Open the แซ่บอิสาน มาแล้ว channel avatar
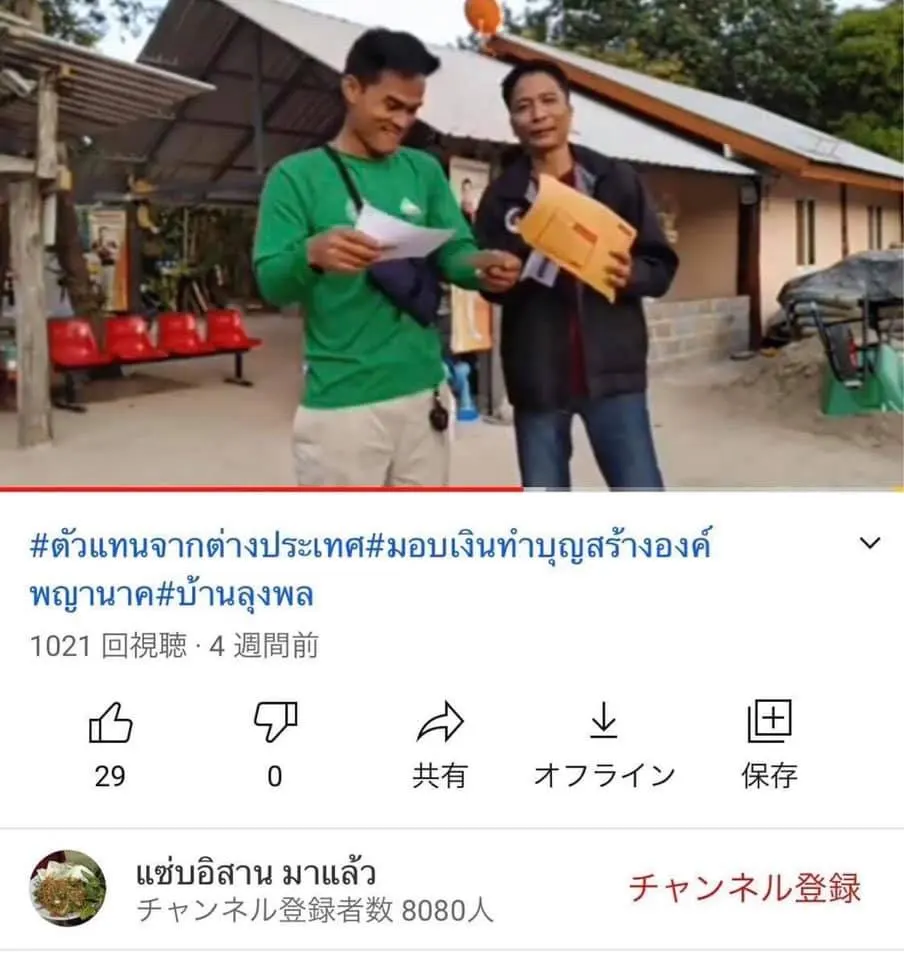Viewport: 904px width, 960px height. pyautogui.click(x=68, y=888)
